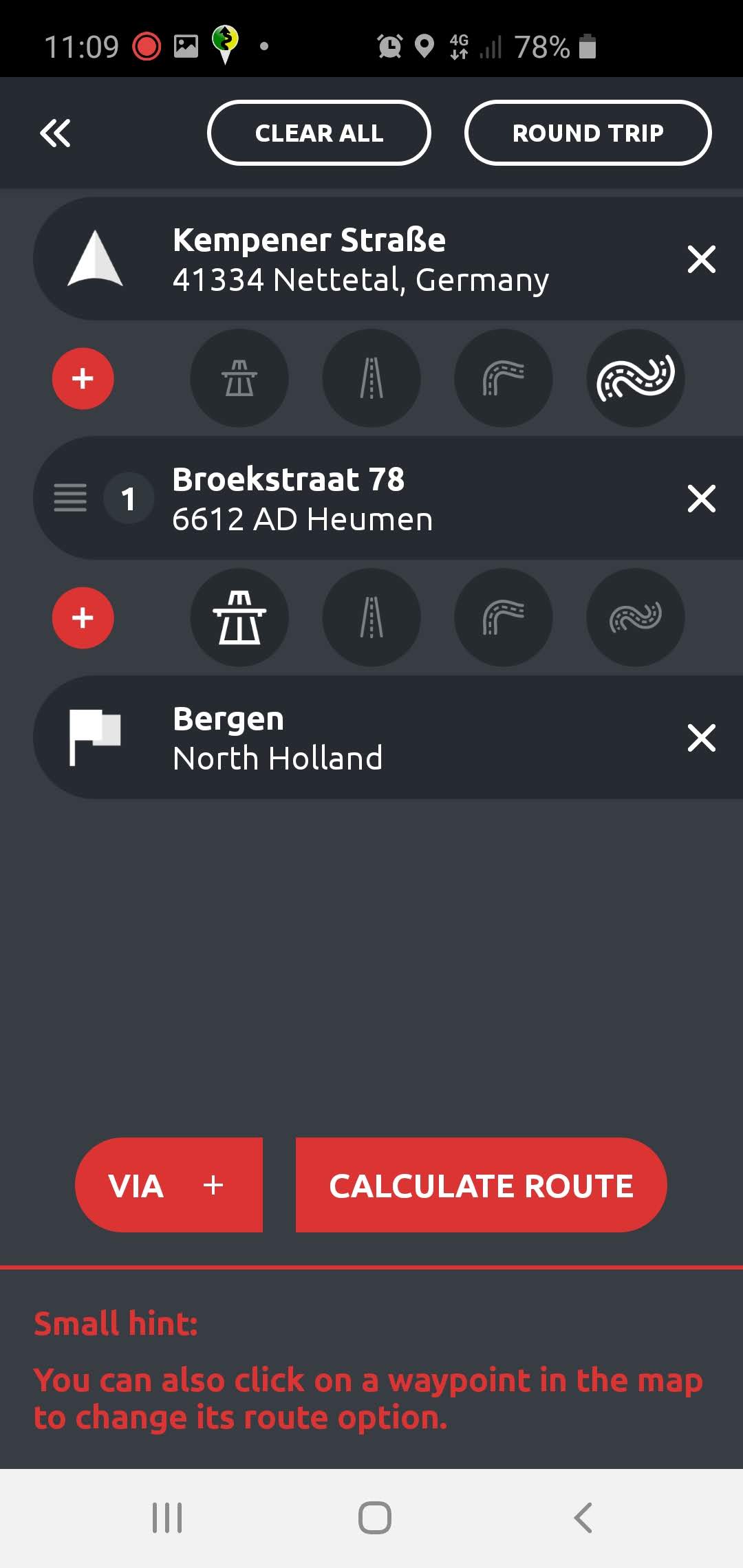
Task: Tap the CLEAR ALL button
Action: (x=319, y=133)
